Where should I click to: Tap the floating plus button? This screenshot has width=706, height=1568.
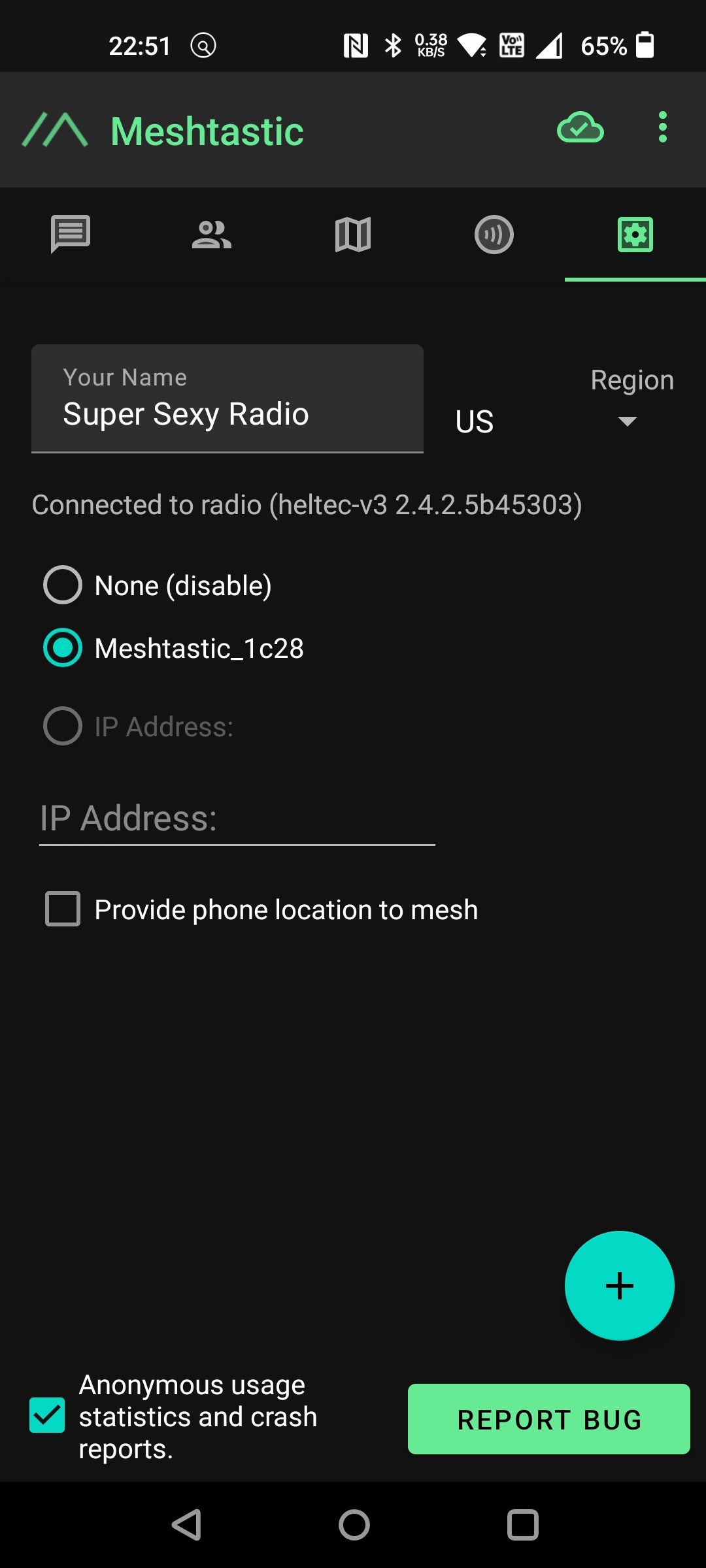(618, 1284)
